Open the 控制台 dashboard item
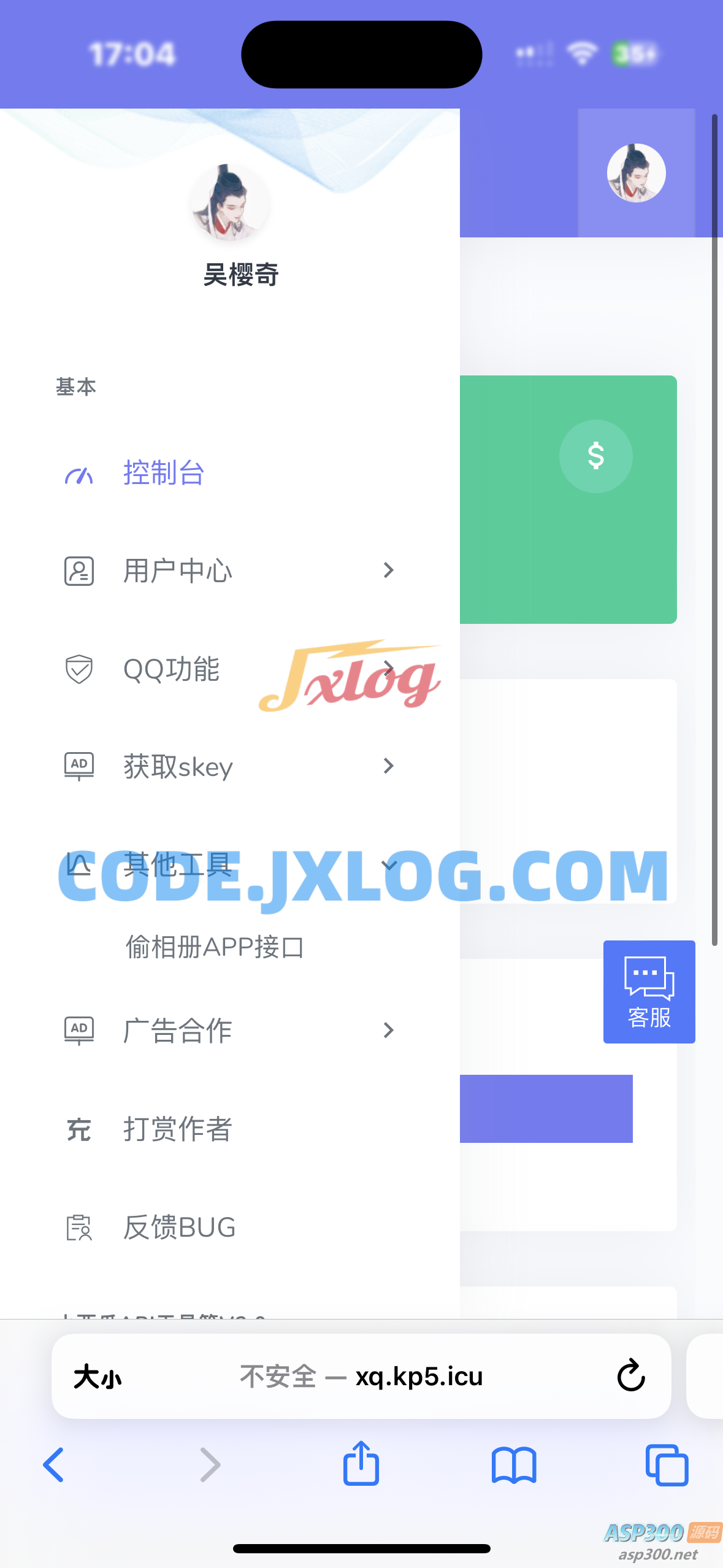The width and height of the screenshot is (723, 1568). click(x=163, y=473)
